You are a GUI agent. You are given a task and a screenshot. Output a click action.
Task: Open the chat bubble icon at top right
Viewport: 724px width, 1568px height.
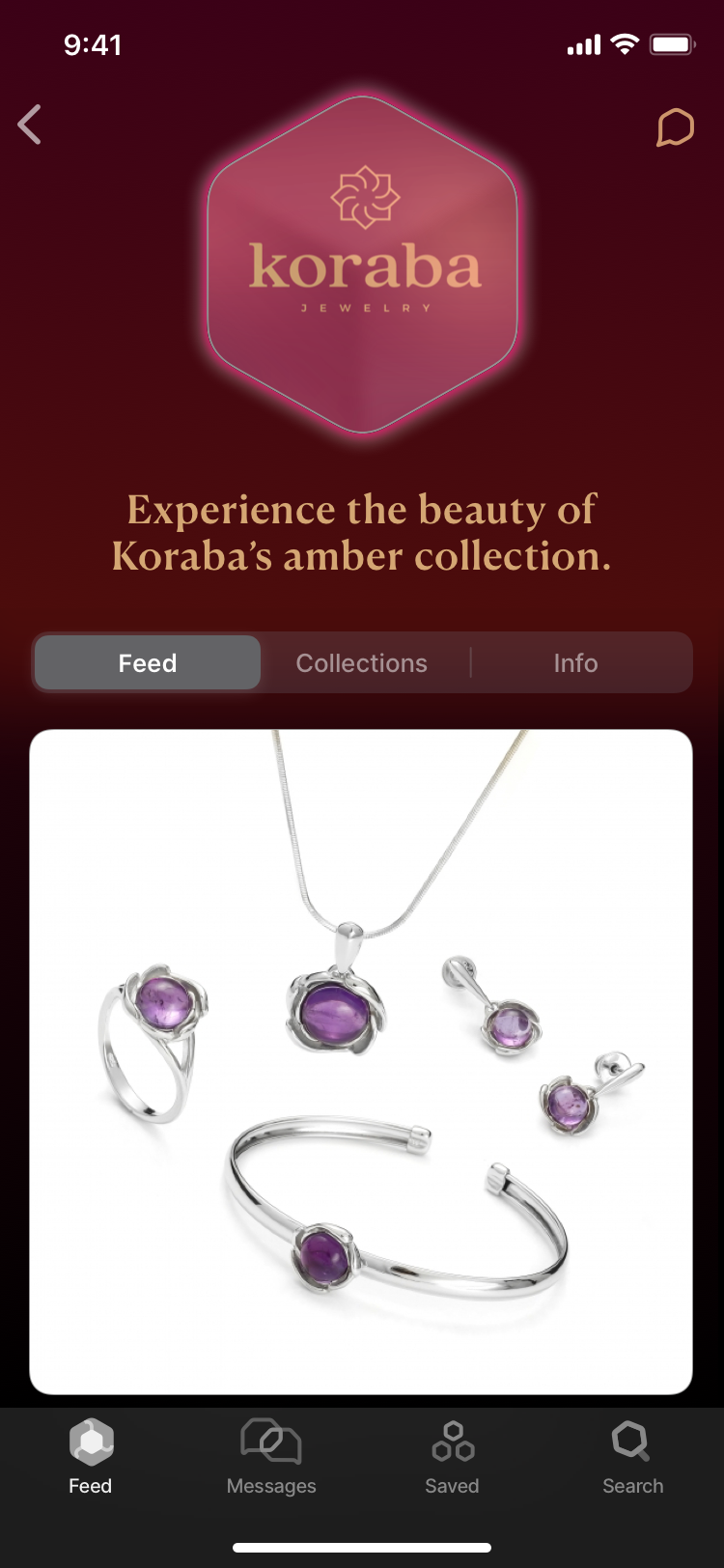click(675, 127)
